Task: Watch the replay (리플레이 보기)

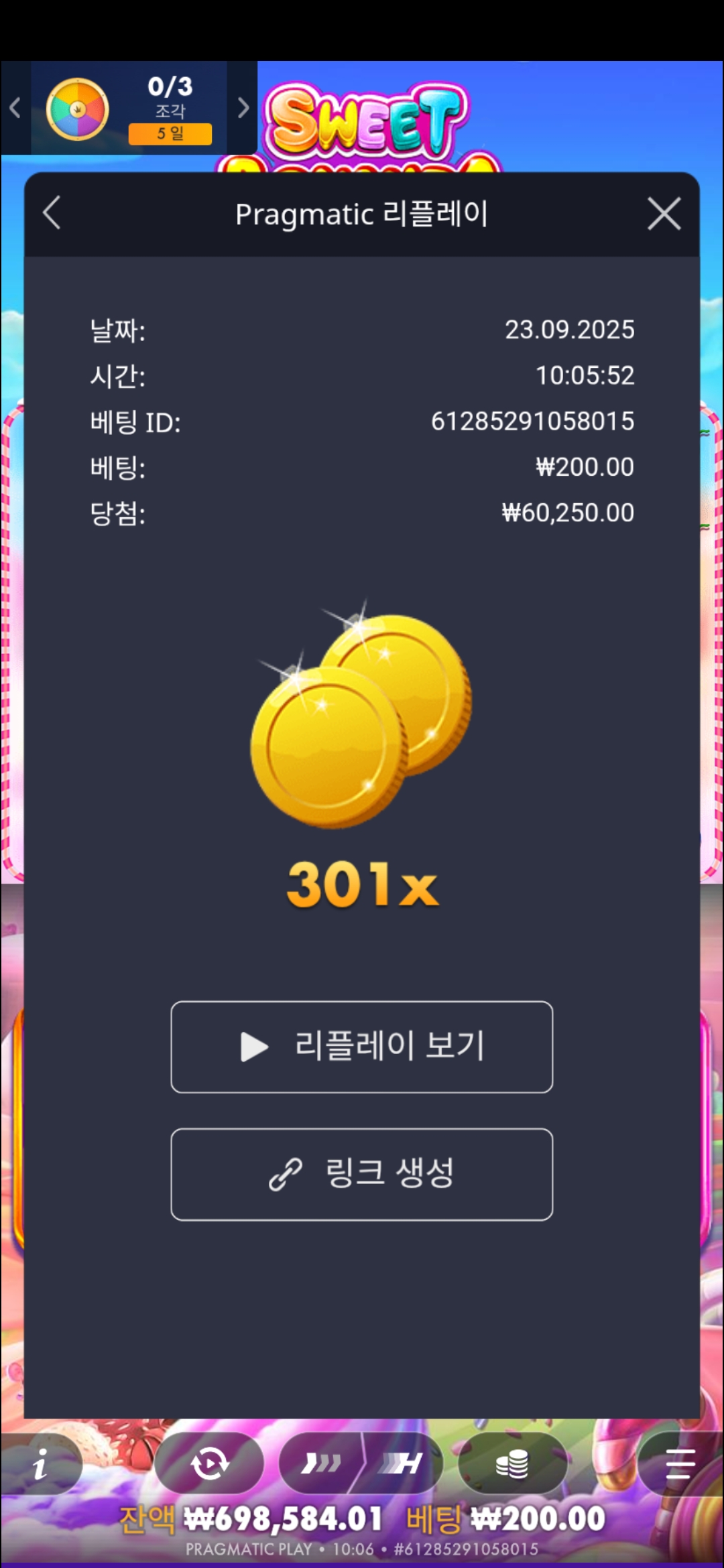Action: click(361, 1047)
